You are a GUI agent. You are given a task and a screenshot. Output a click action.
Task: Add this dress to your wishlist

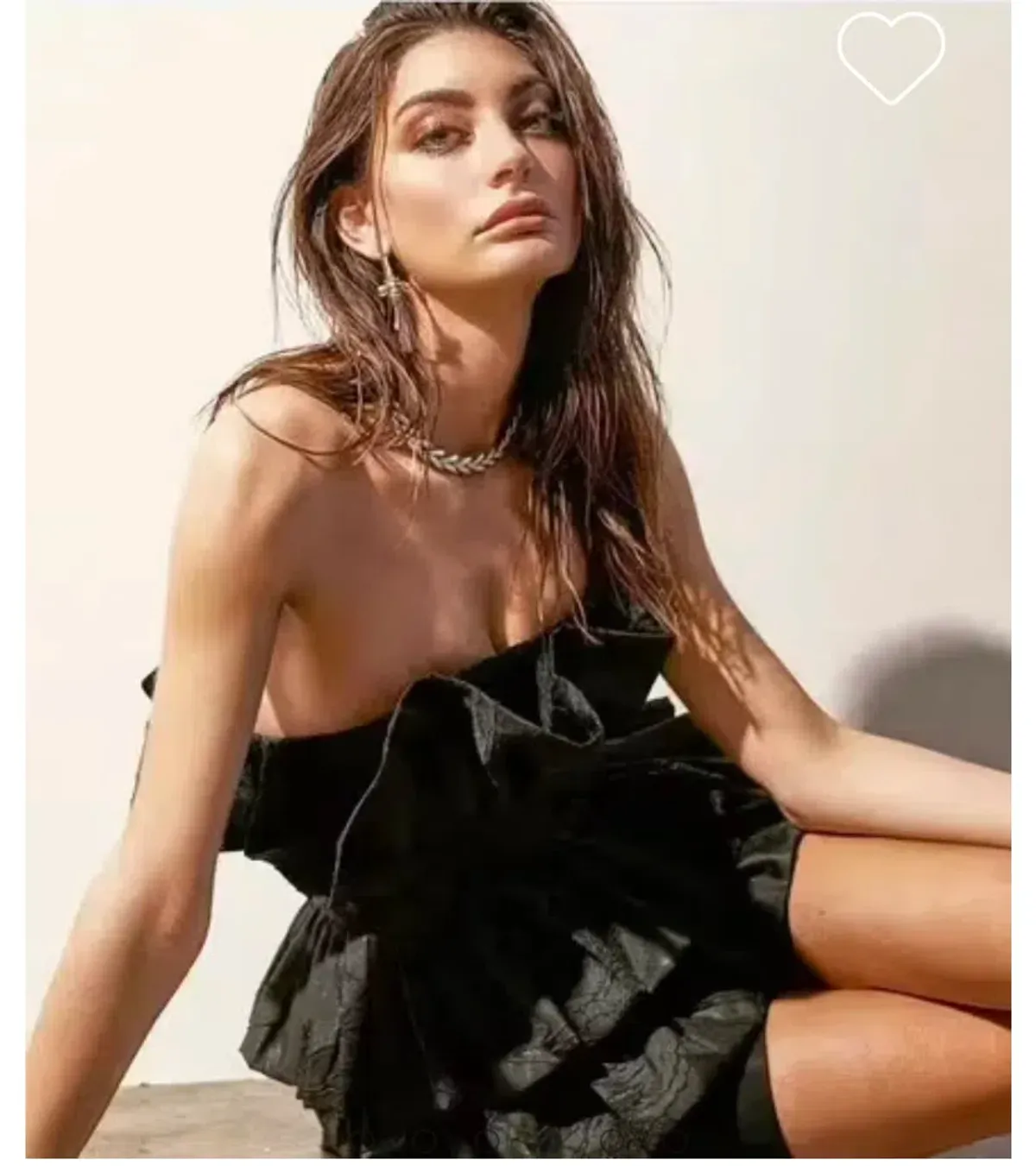pyautogui.click(x=890, y=56)
